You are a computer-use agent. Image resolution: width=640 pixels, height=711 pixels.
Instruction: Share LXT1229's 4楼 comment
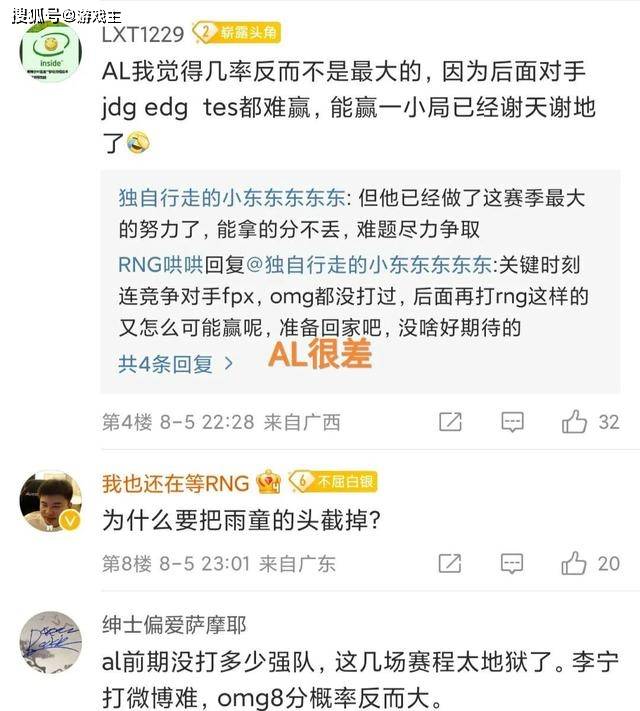451,422
